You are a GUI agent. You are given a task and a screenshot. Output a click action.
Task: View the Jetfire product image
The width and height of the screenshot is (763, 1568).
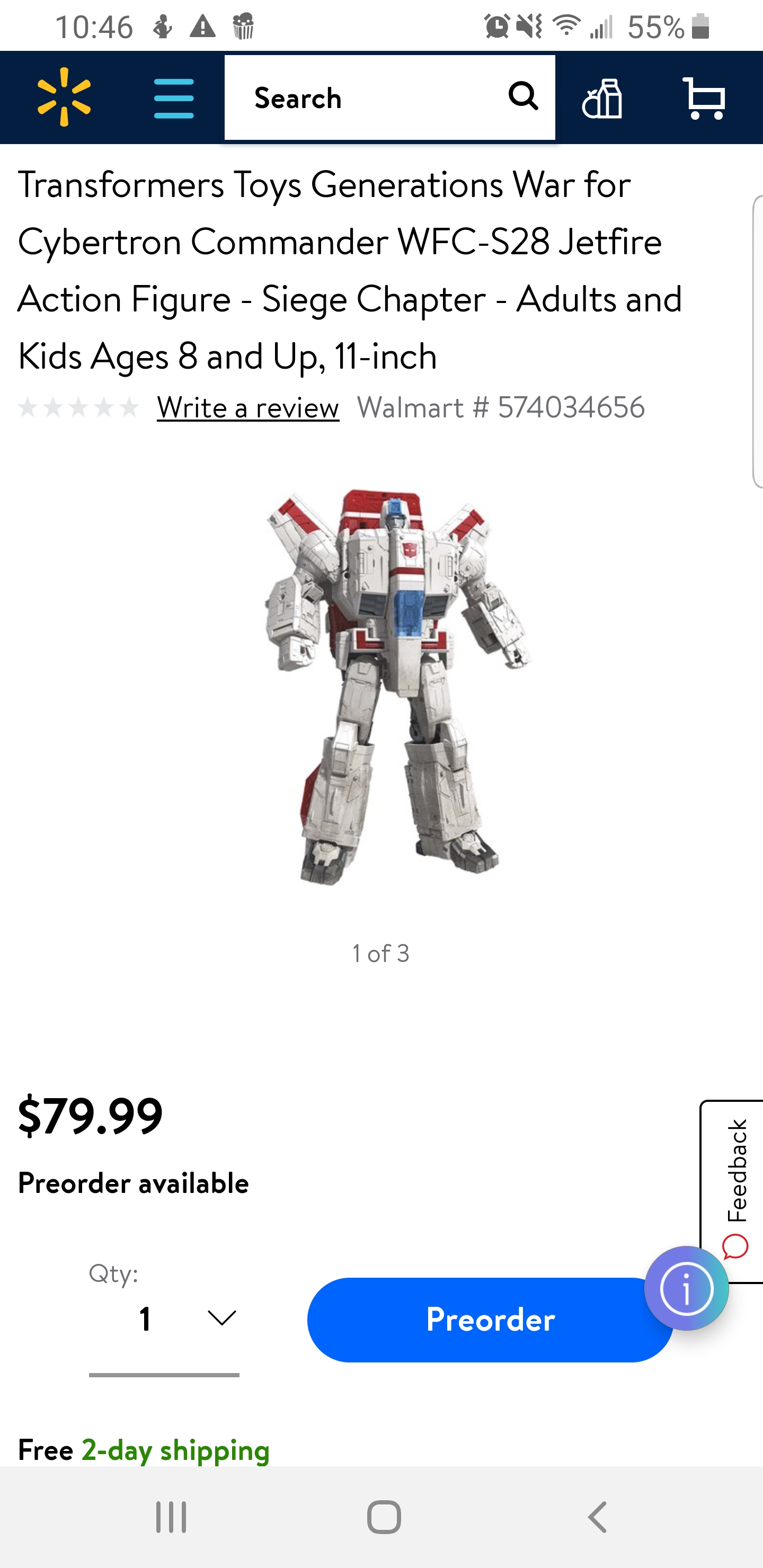(x=396, y=686)
